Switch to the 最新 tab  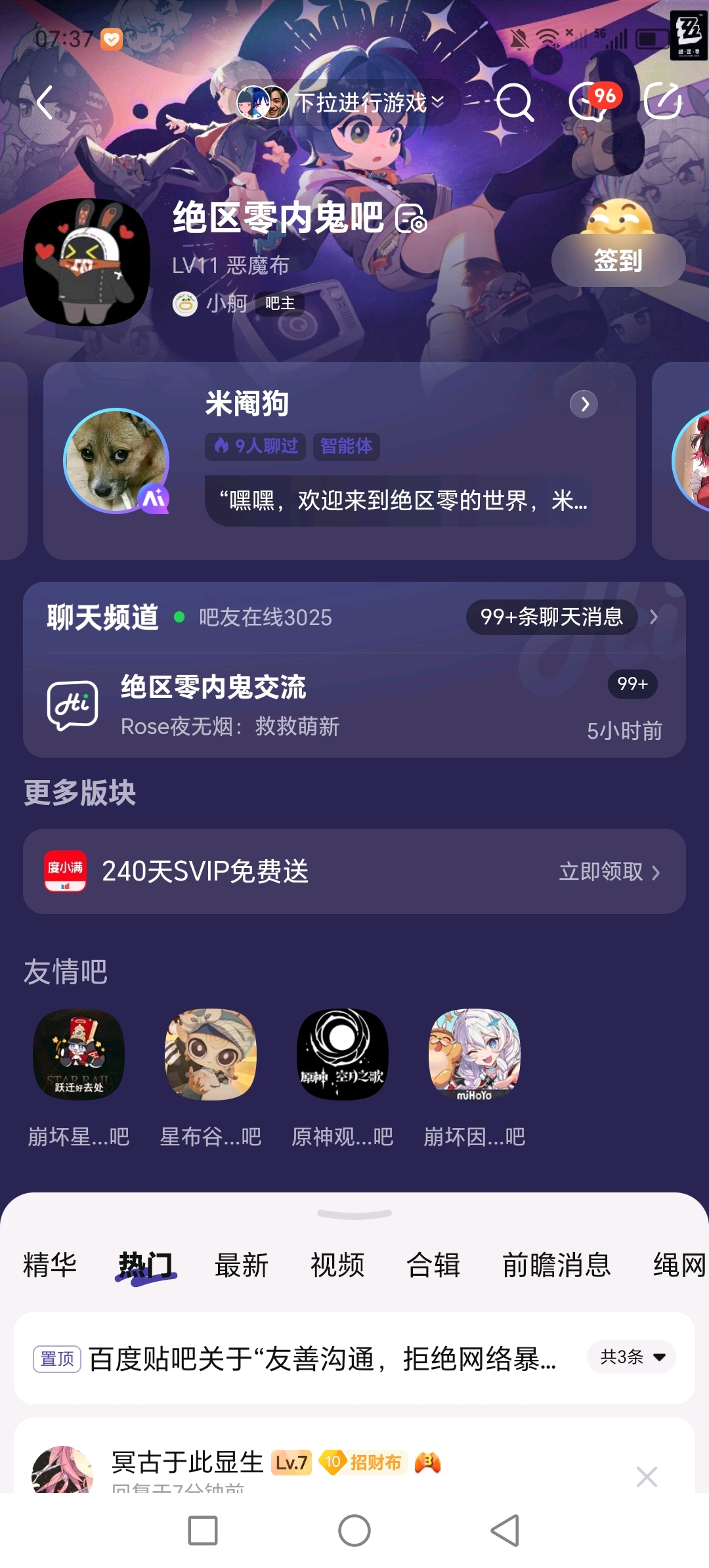[x=242, y=1265]
